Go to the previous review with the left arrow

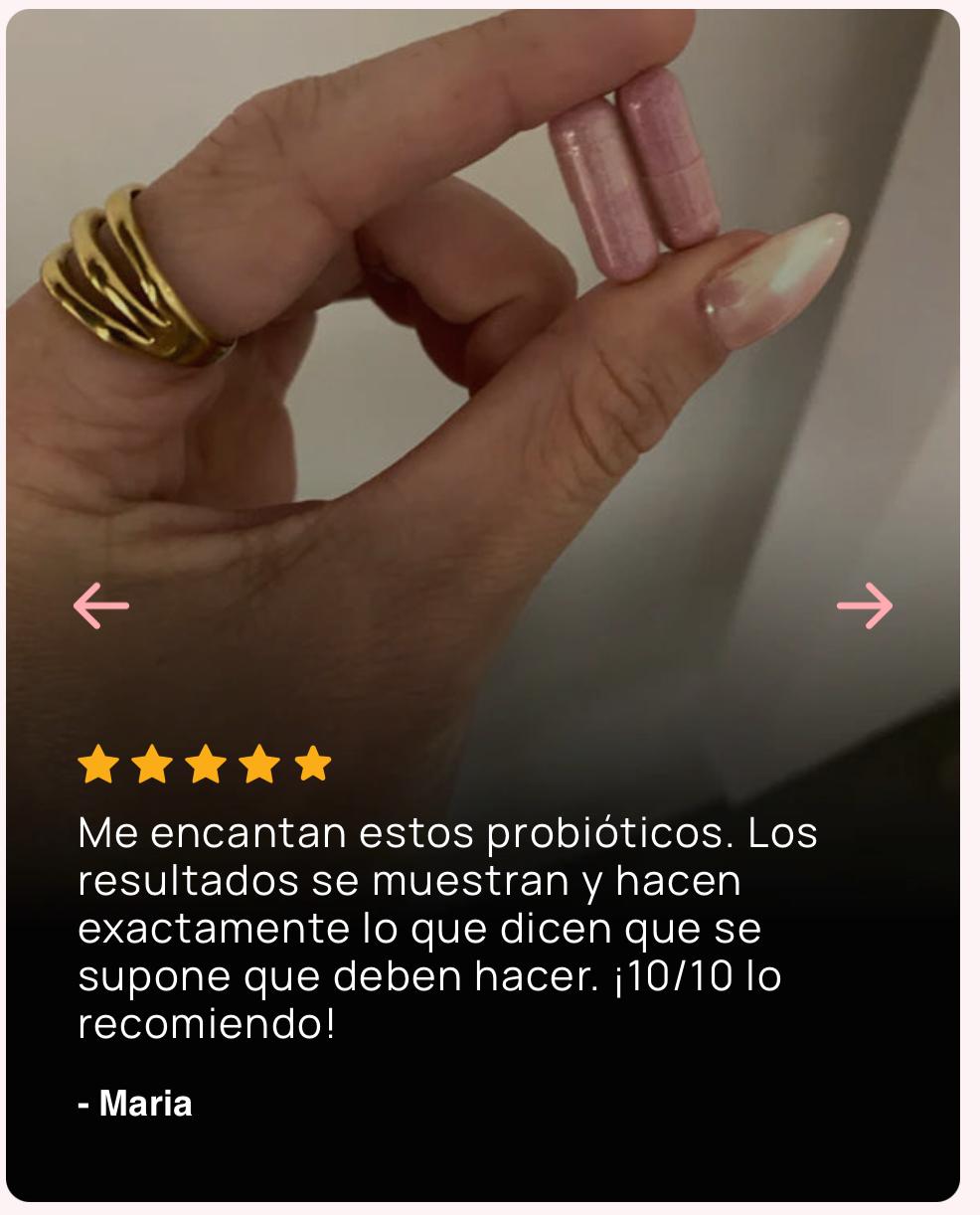click(101, 605)
